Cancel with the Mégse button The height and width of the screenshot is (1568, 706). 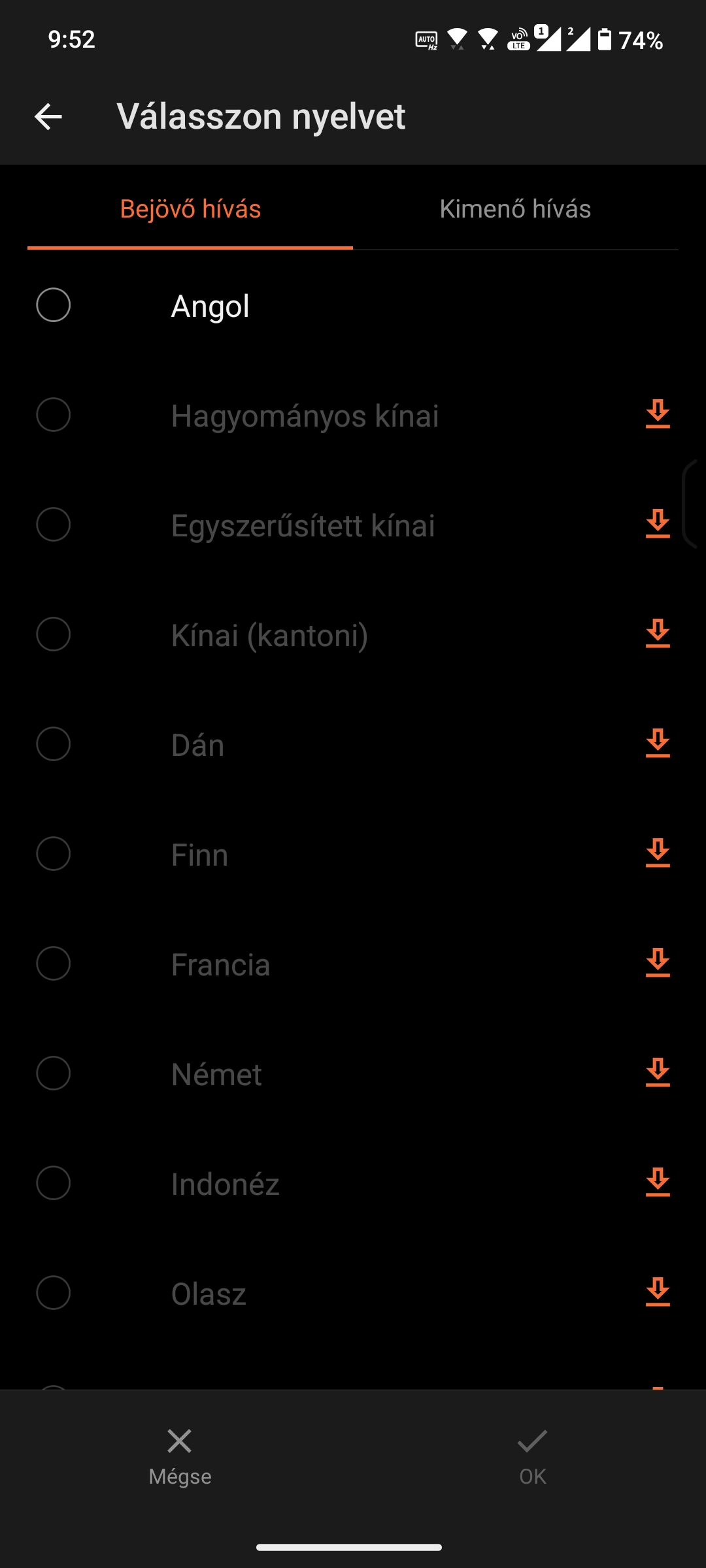click(180, 1457)
